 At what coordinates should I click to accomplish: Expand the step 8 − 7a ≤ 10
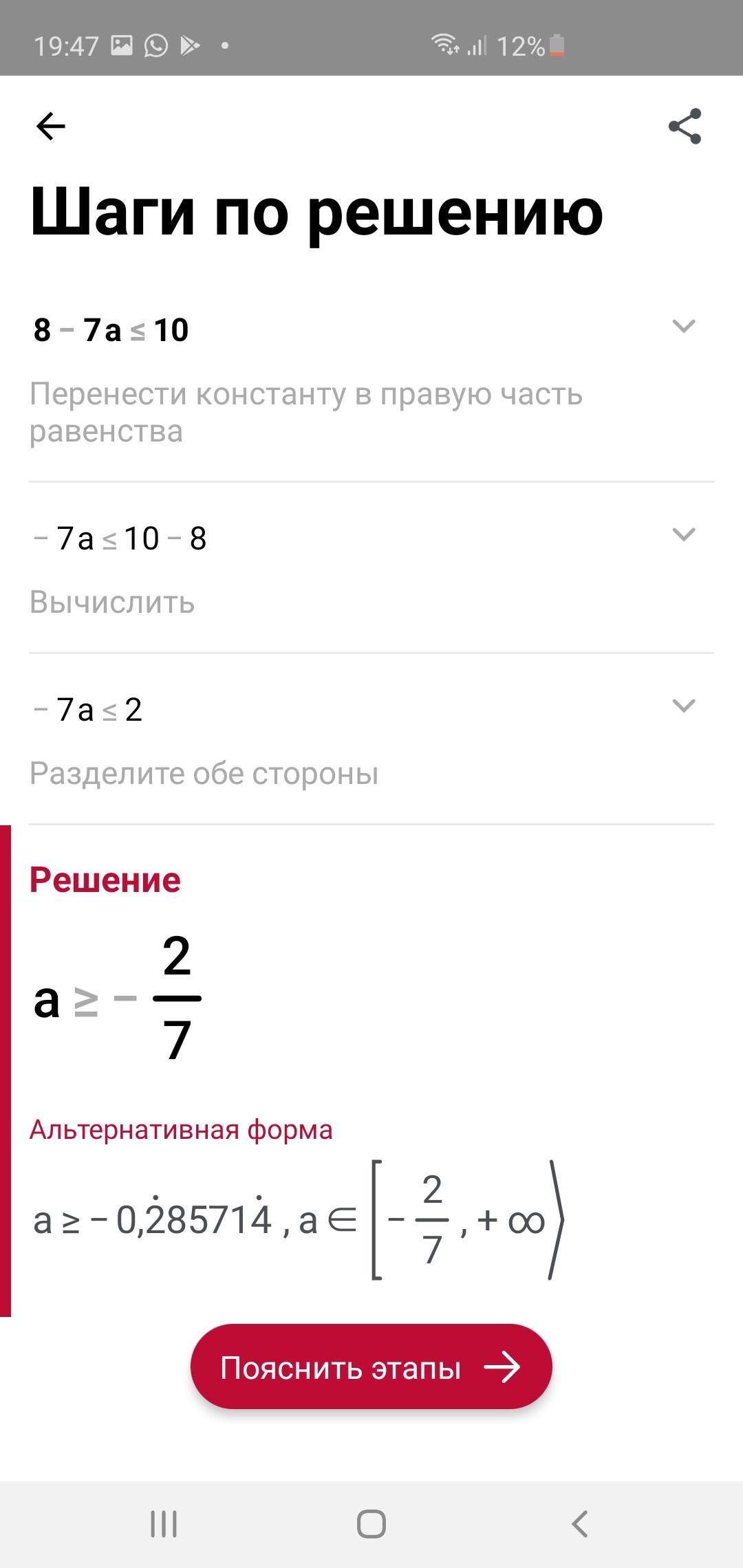[683, 326]
